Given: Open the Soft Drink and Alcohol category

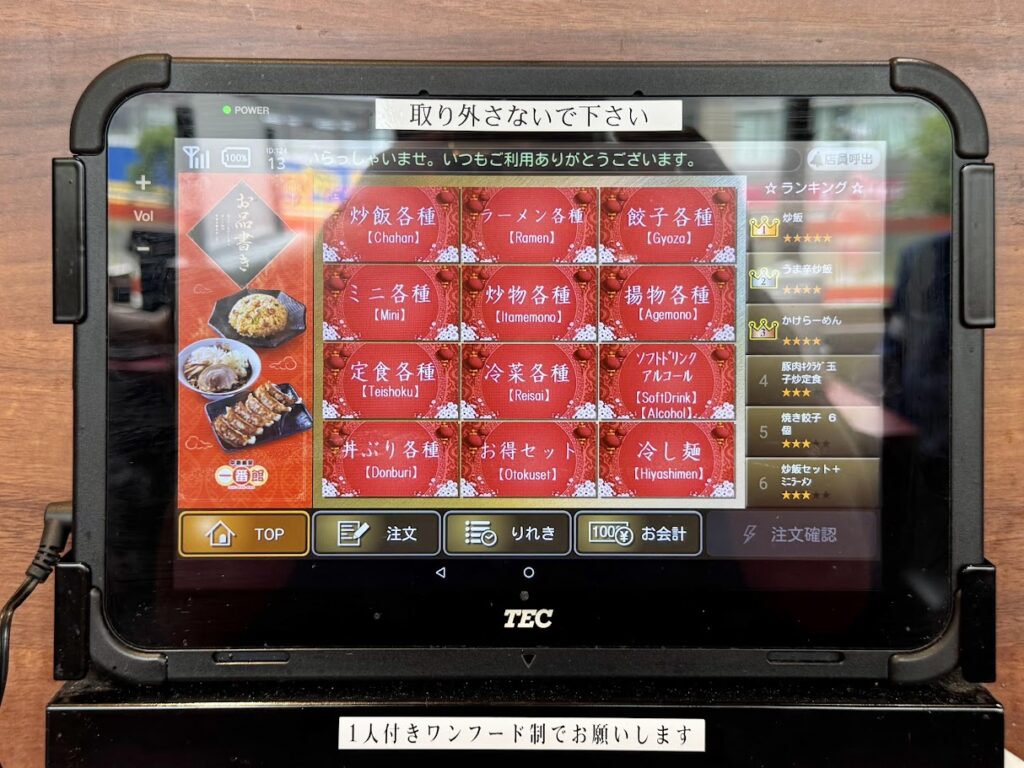Looking at the screenshot, I should [x=667, y=380].
